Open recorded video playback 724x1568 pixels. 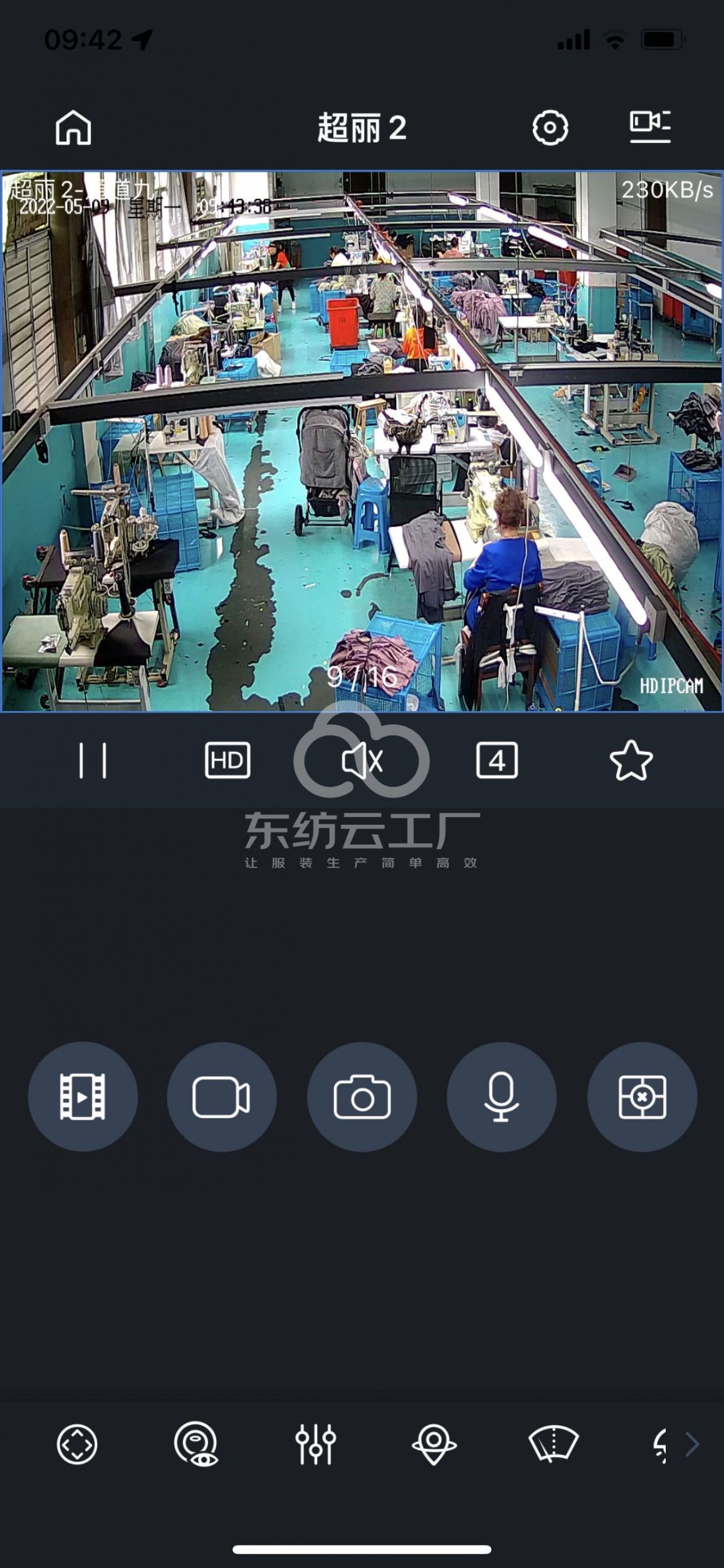(x=83, y=1097)
